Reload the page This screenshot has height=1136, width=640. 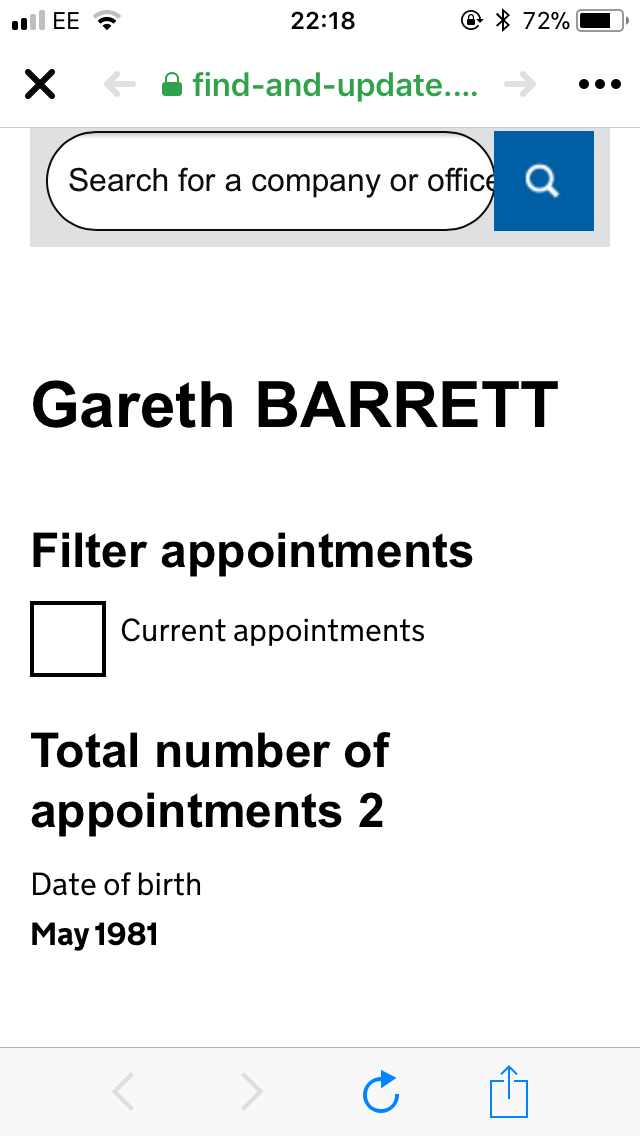380,1092
